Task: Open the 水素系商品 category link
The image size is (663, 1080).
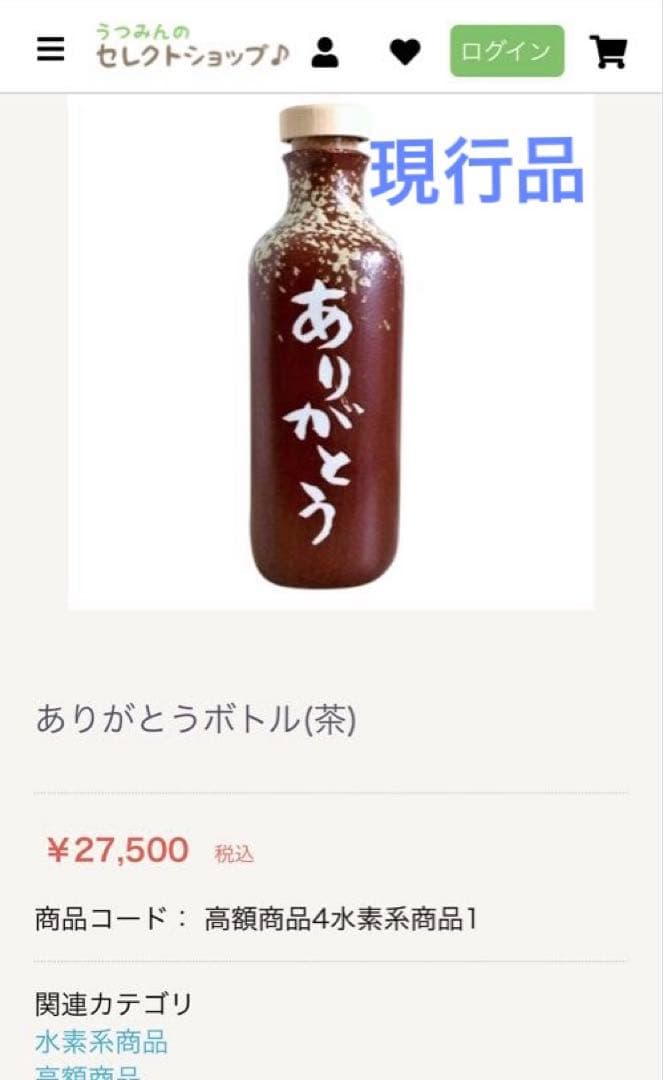Action: (x=101, y=1042)
